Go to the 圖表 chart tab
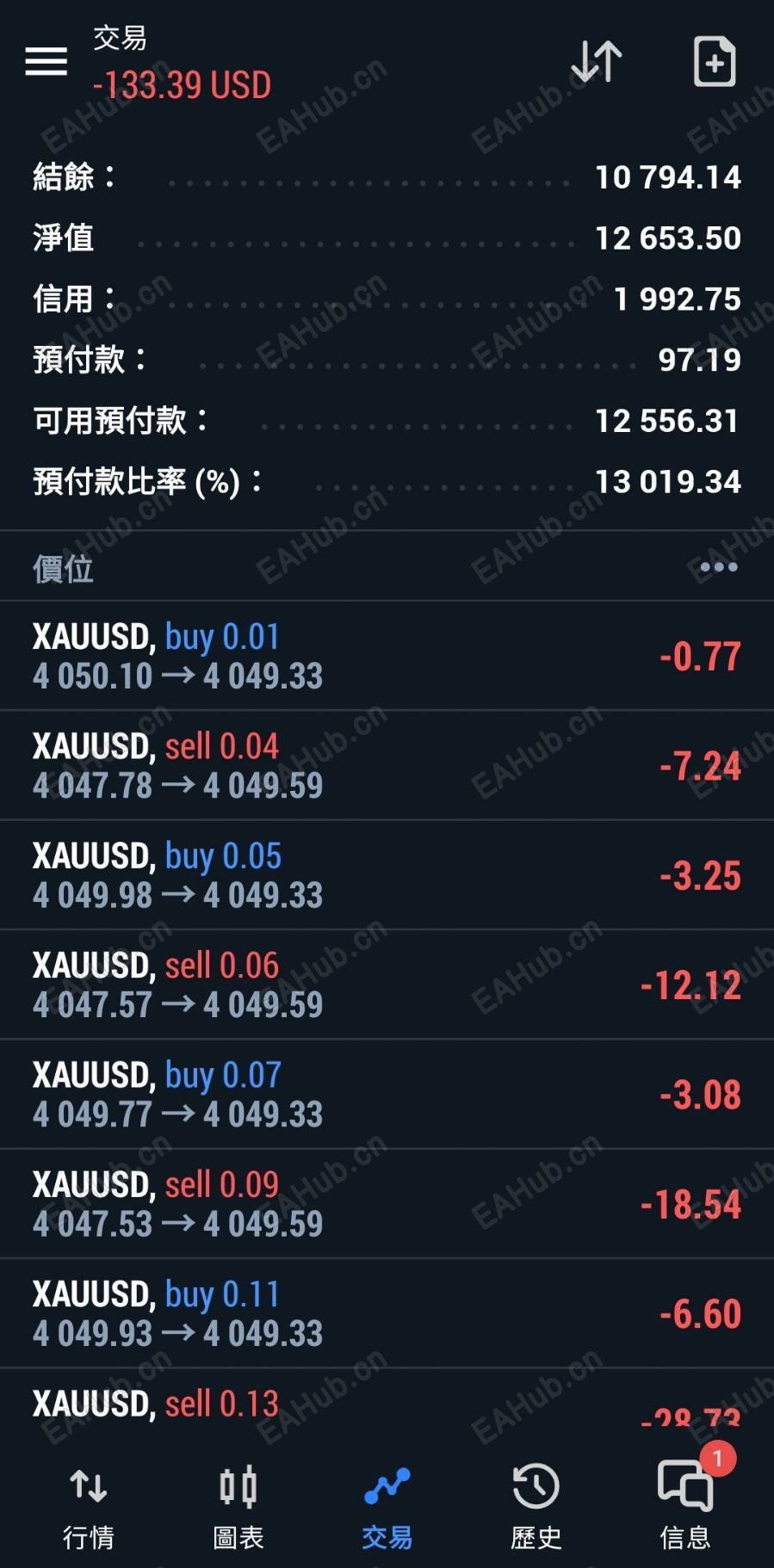774x1568 pixels. pos(238,1506)
